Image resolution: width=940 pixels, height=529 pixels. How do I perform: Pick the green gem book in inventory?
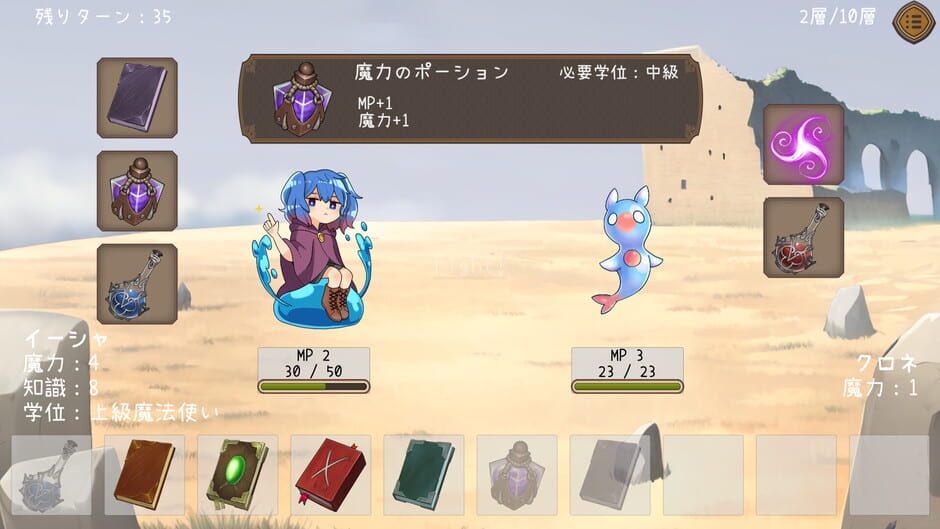pyautogui.click(x=237, y=475)
